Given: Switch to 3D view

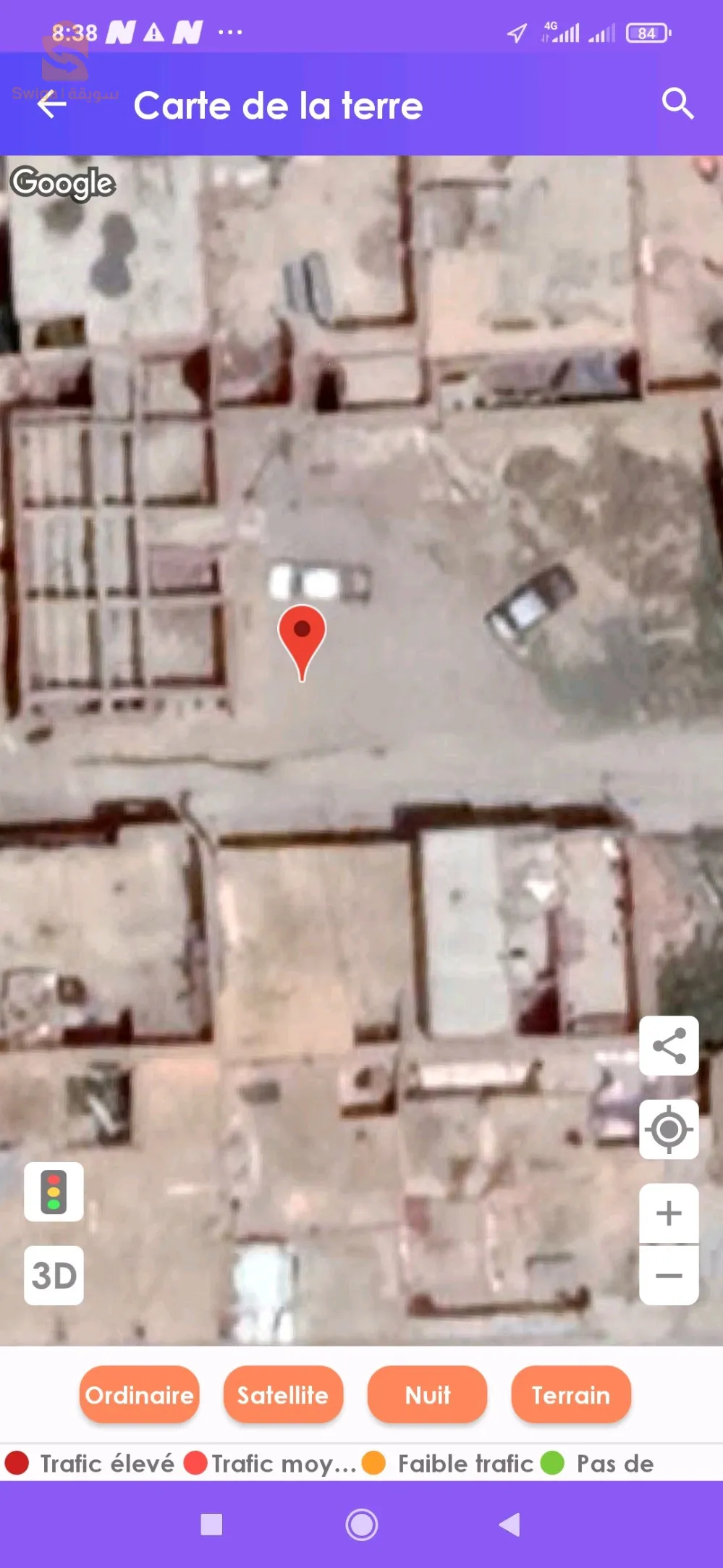Looking at the screenshot, I should pyautogui.click(x=54, y=1276).
